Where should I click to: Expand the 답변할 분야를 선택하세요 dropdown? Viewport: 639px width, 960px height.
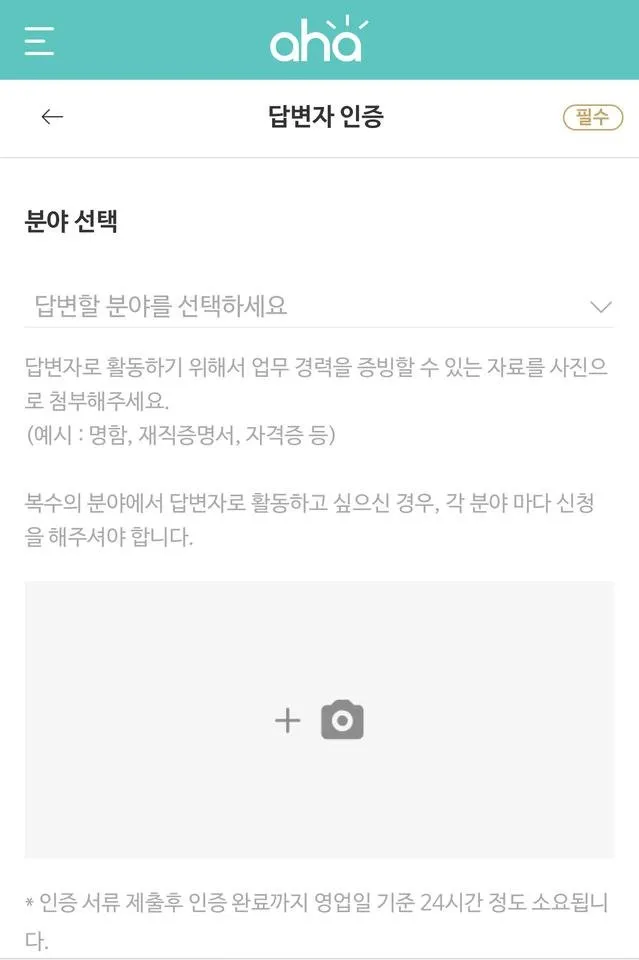click(319, 306)
